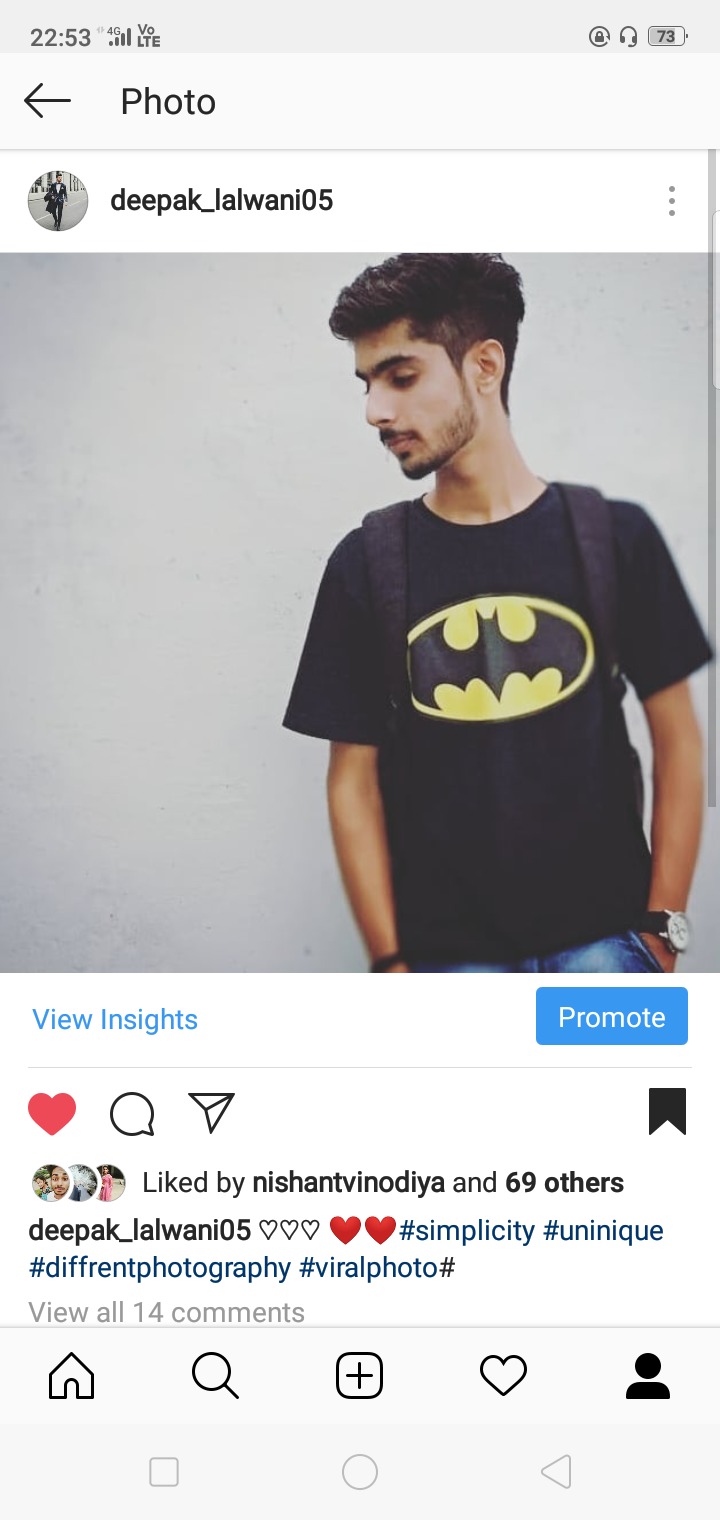Open the Profile tab
This screenshot has height=1520, width=720.
coord(647,1376)
